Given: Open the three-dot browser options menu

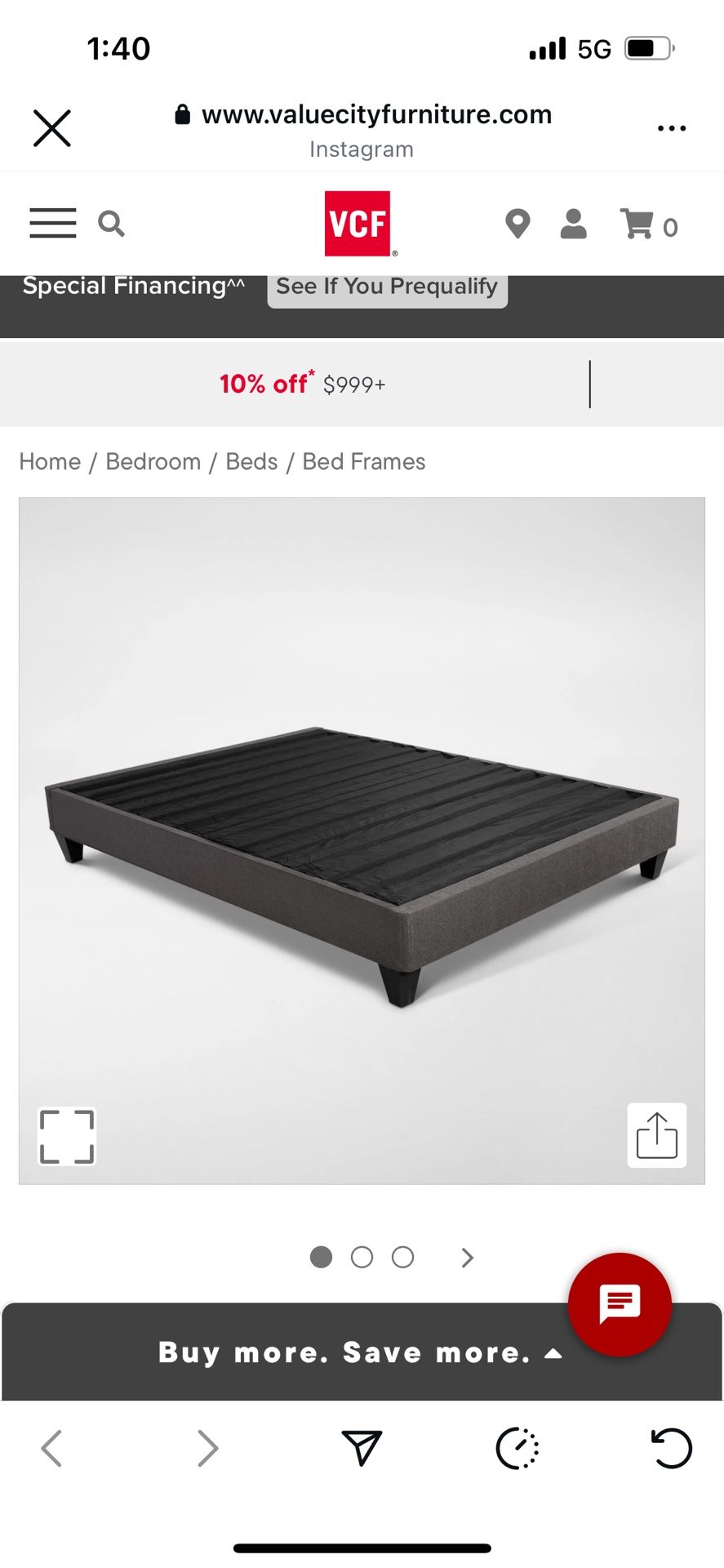Looking at the screenshot, I should (672, 128).
